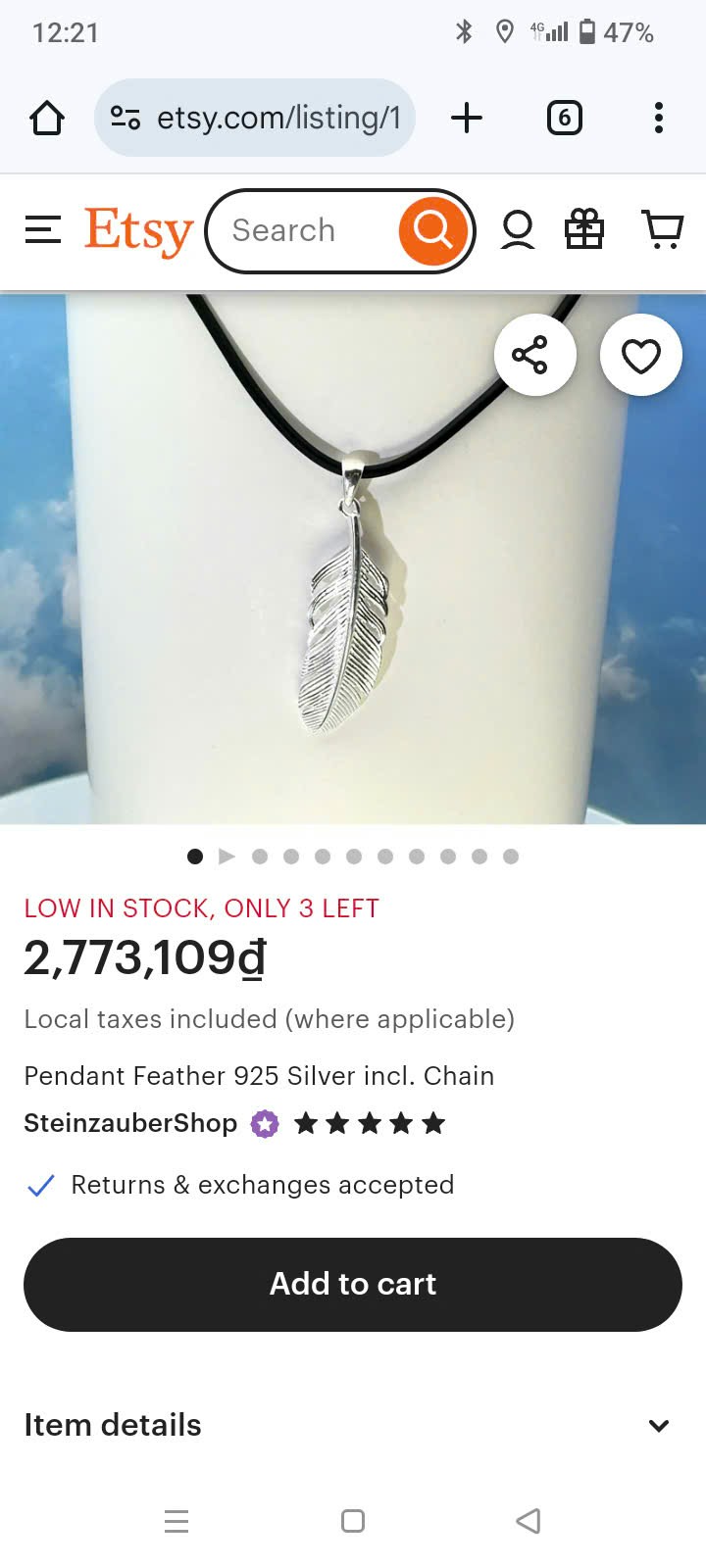Viewport: 706px width, 1568px height.
Task: Expand the Item details section
Action: (353, 1425)
